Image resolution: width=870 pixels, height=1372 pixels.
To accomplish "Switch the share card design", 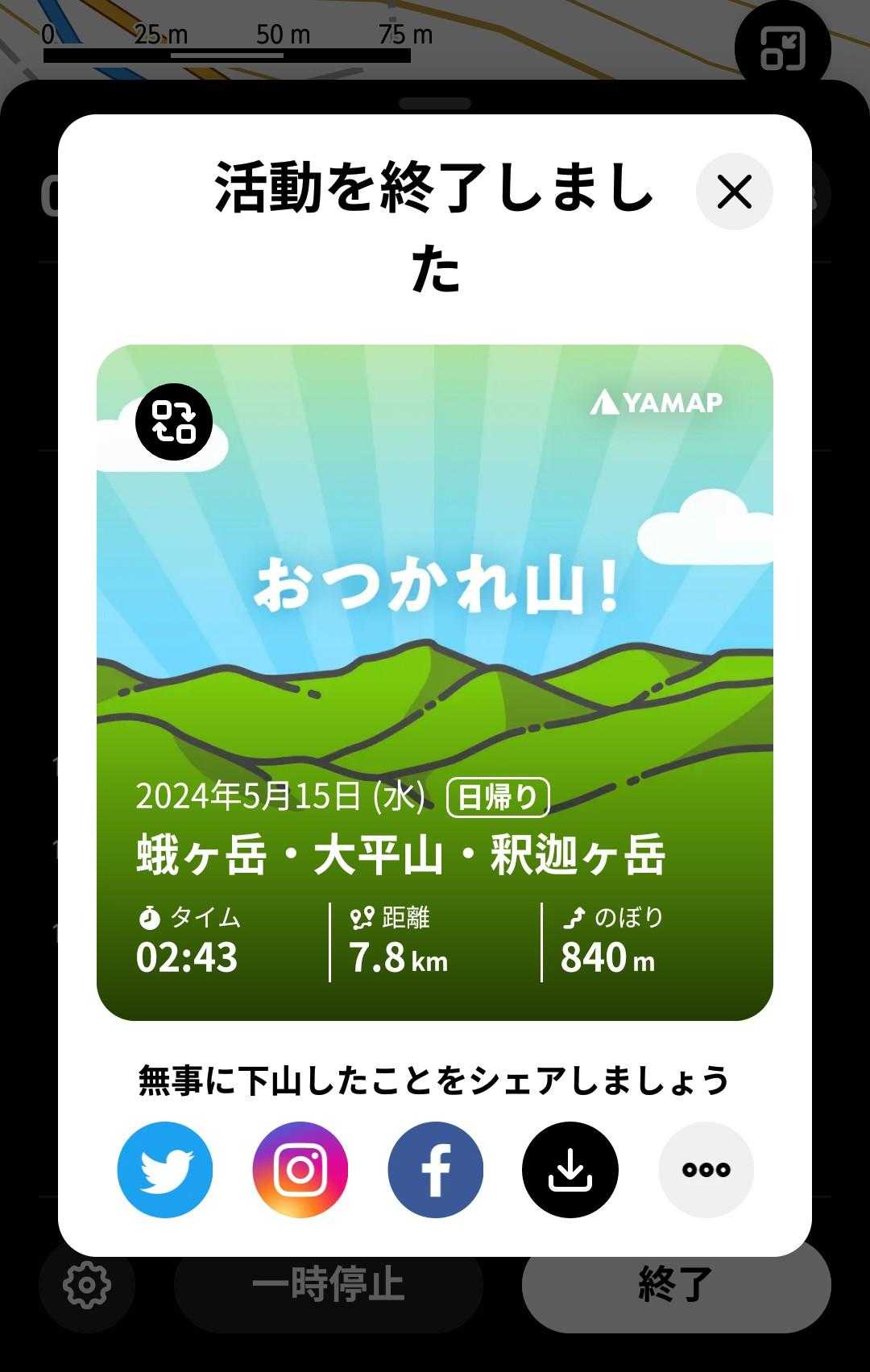I will [174, 422].
